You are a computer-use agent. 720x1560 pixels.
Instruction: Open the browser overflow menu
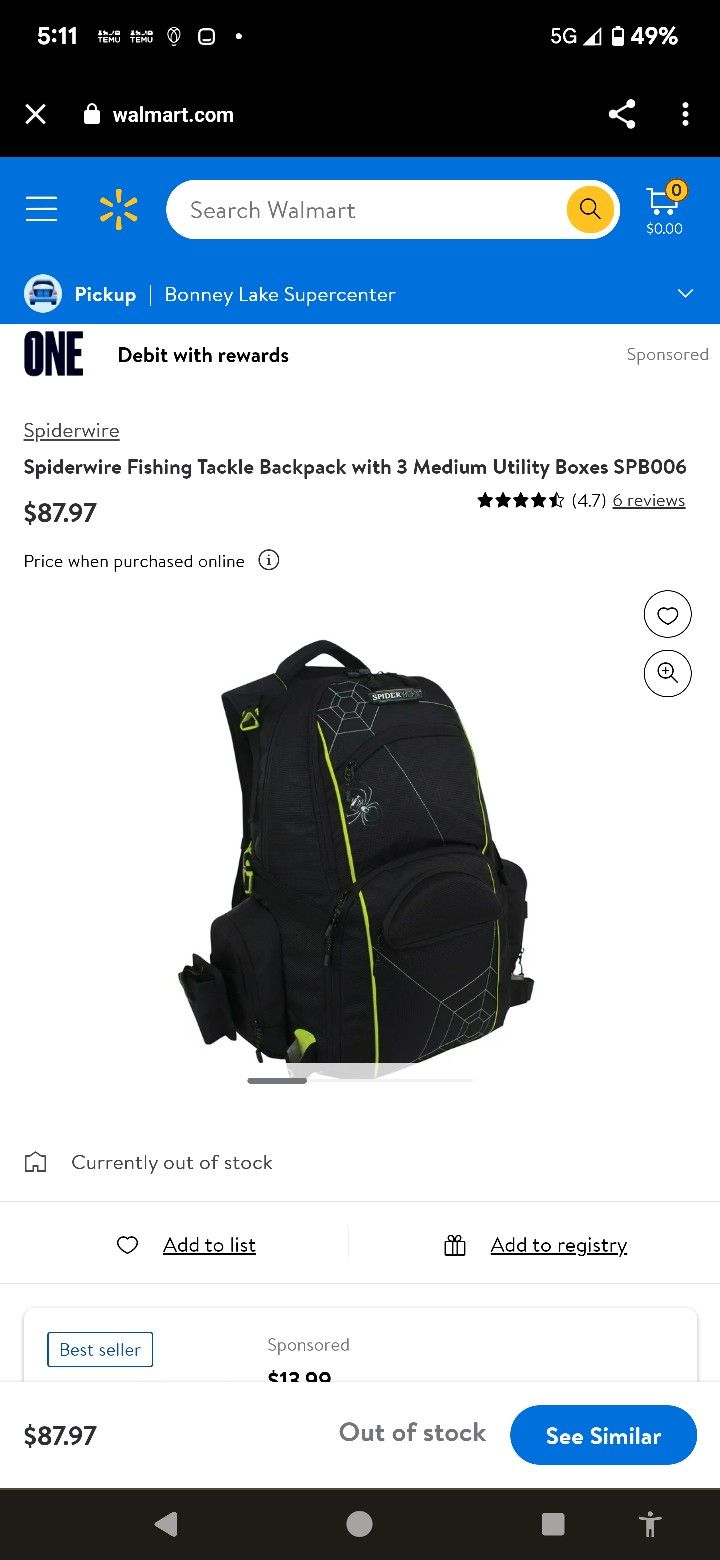(685, 114)
